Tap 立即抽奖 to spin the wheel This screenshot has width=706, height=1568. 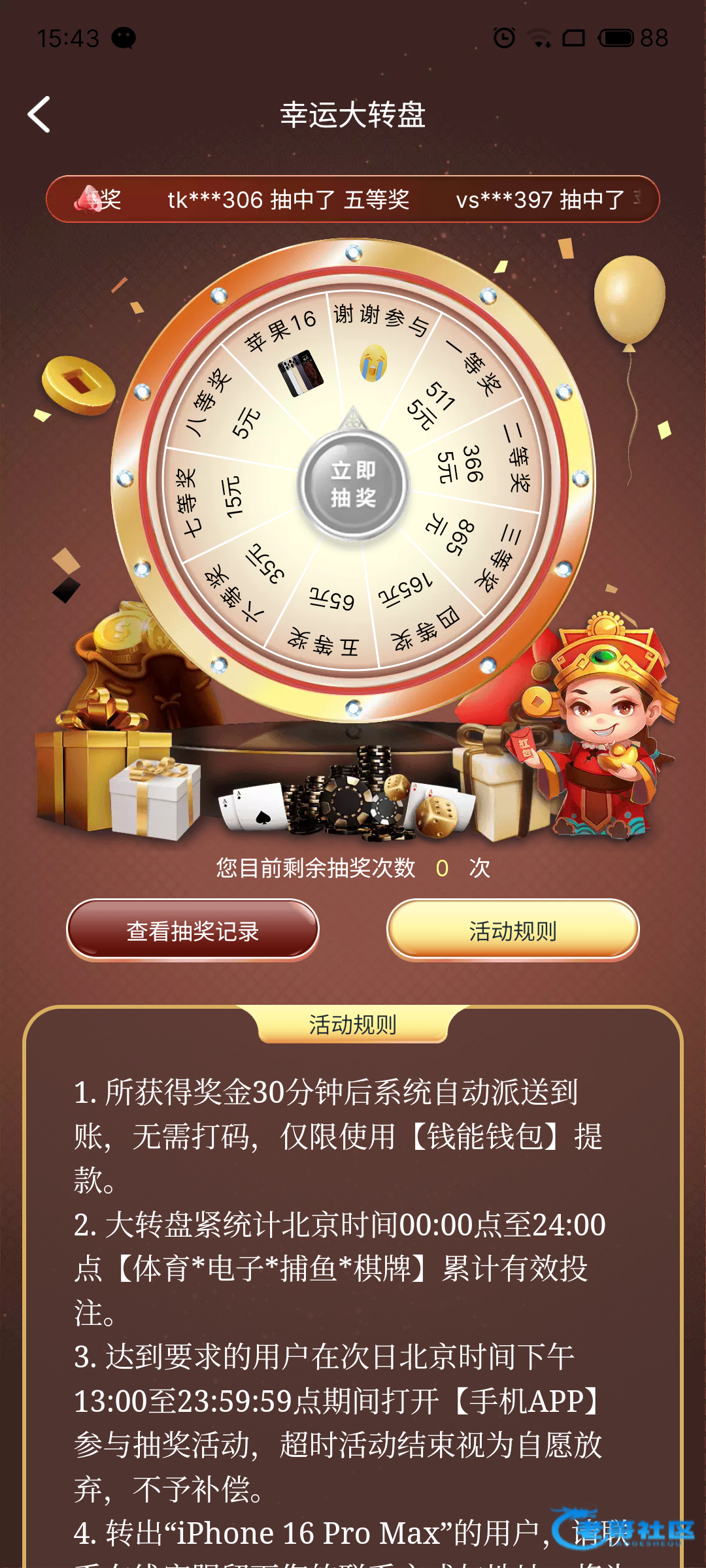pos(353,485)
